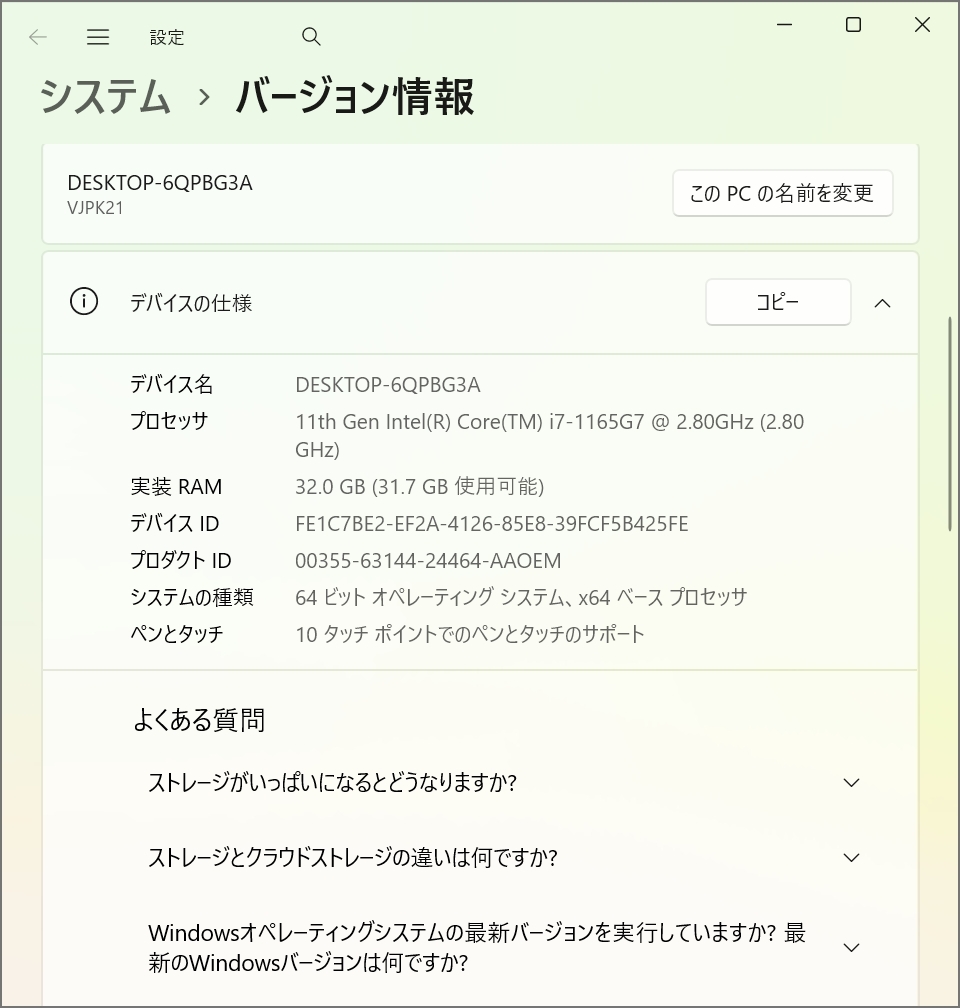Click the プロダクト ID value text
Viewport: 960px width, 1008px height.
click(x=428, y=561)
